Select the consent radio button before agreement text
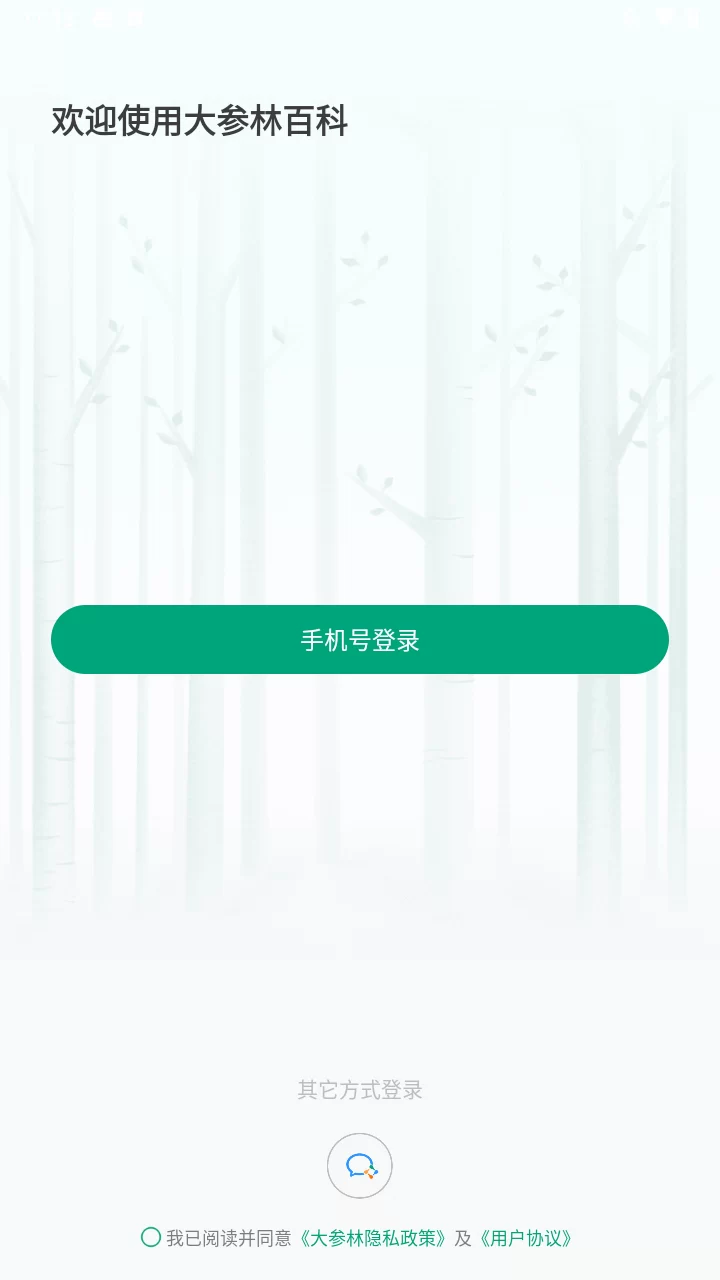The image size is (720, 1280). tap(150, 1237)
